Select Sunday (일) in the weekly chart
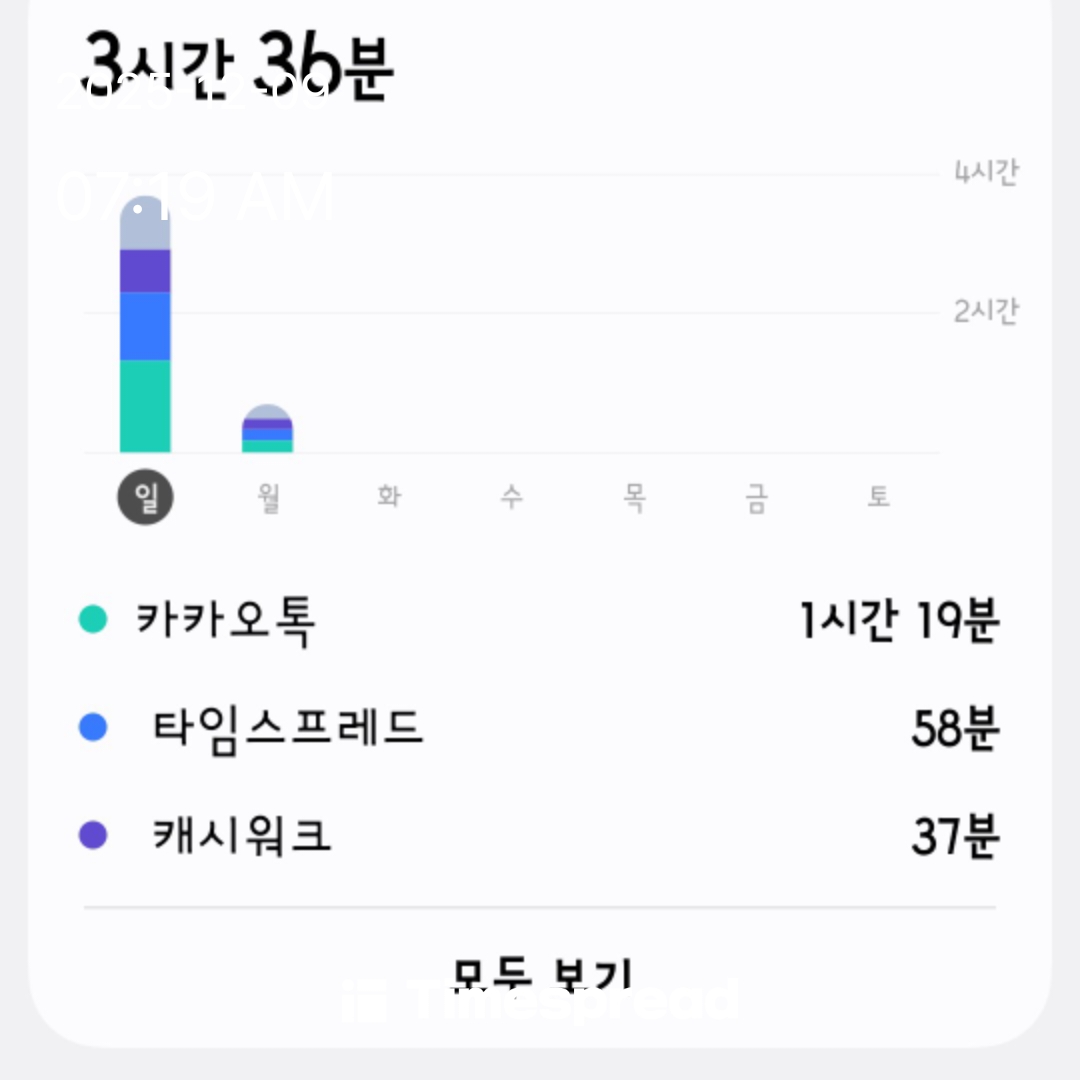The width and height of the screenshot is (1080, 1080). tap(145, 497)
